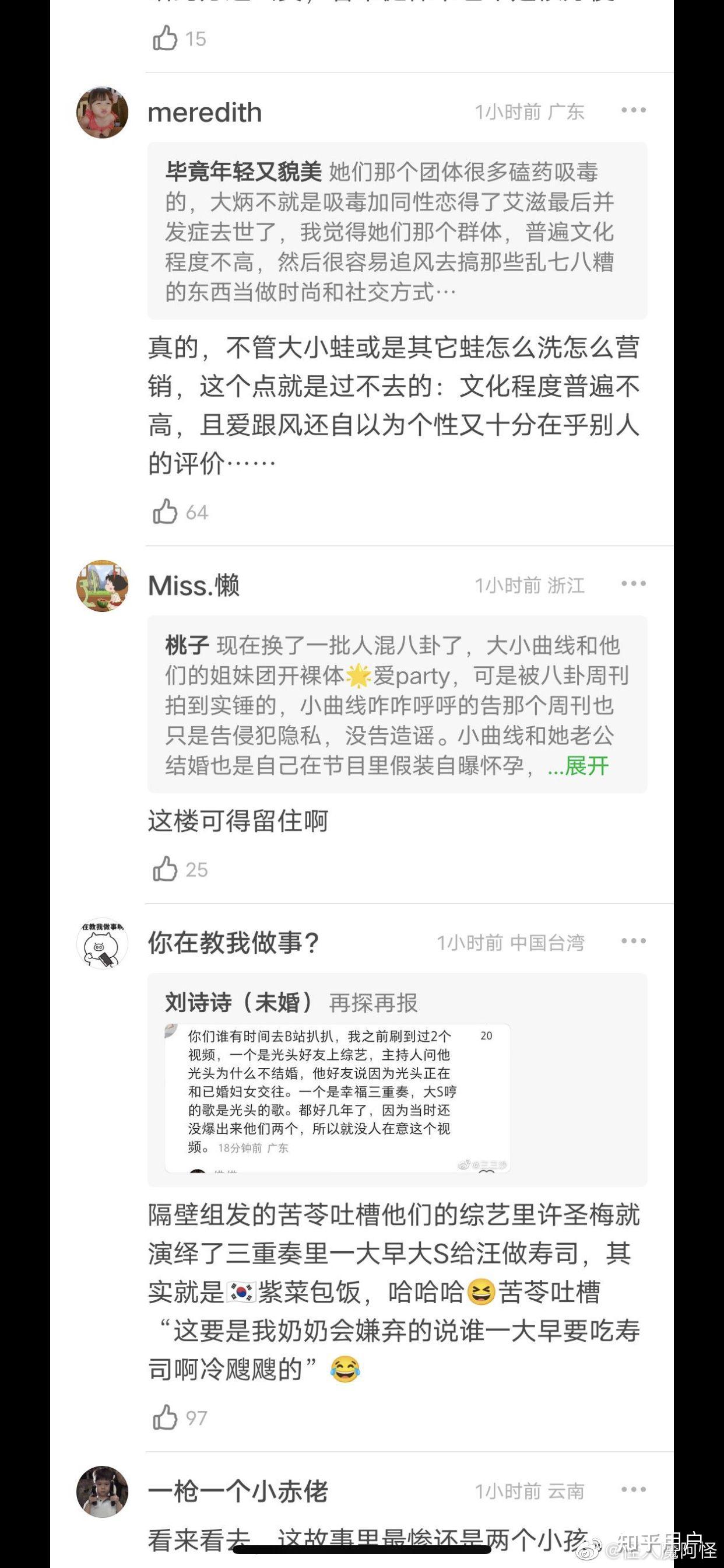Open more options for Miss.懒's comment
This screenshot has width=724, height=1568.
click(x=632, y=584)
